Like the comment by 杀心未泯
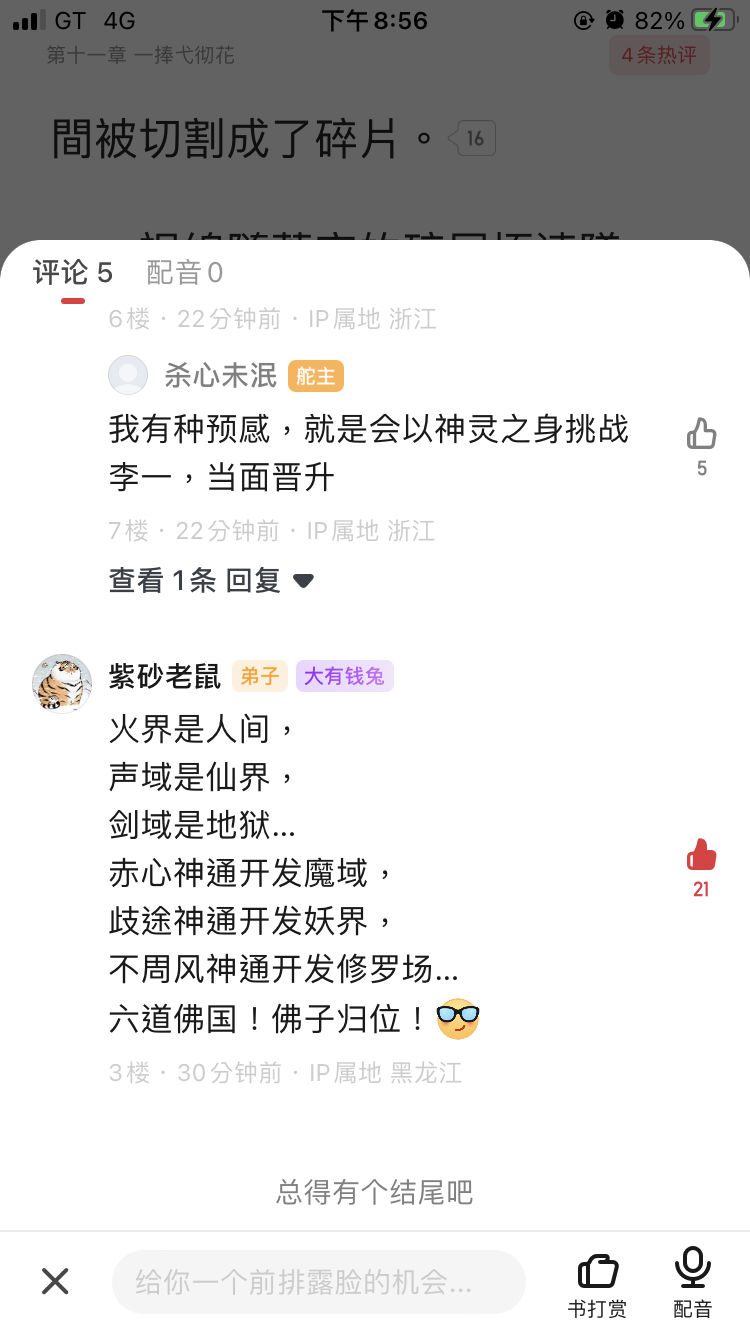750x1334 pixels. coord(701,435)
